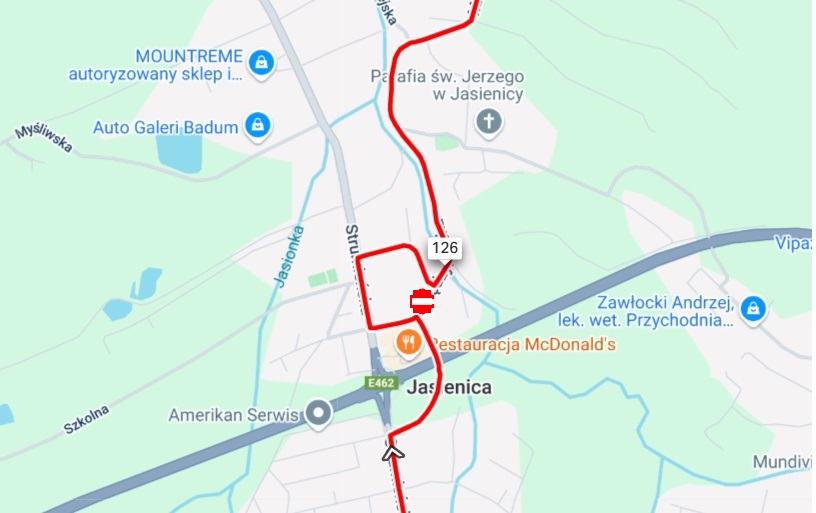Open Restauracja McDonald's place marker
The width and height of the screenshot is (816, 513).
point(408,345)
